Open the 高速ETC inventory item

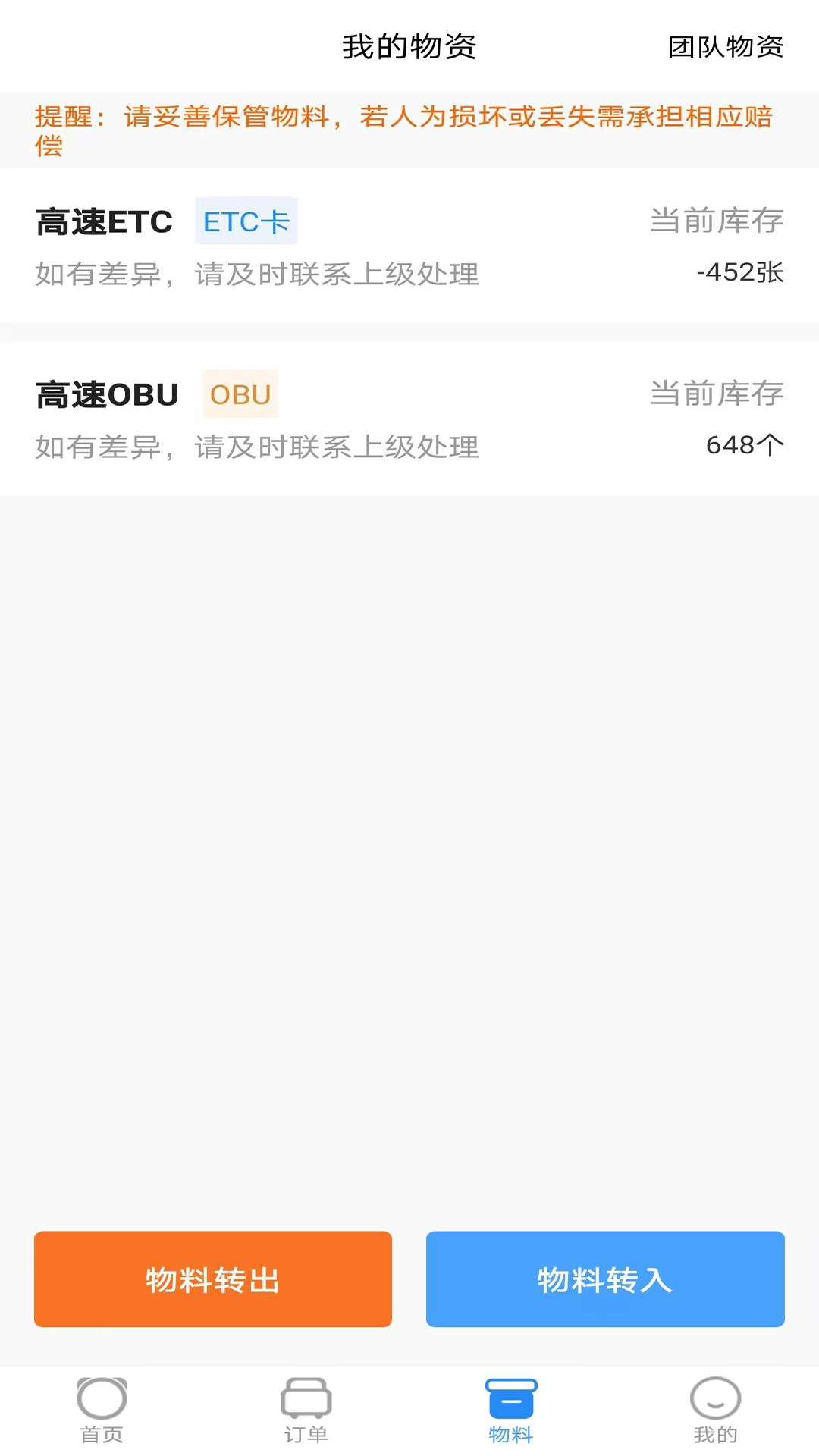pyautogui.click(x=409, y=246)
